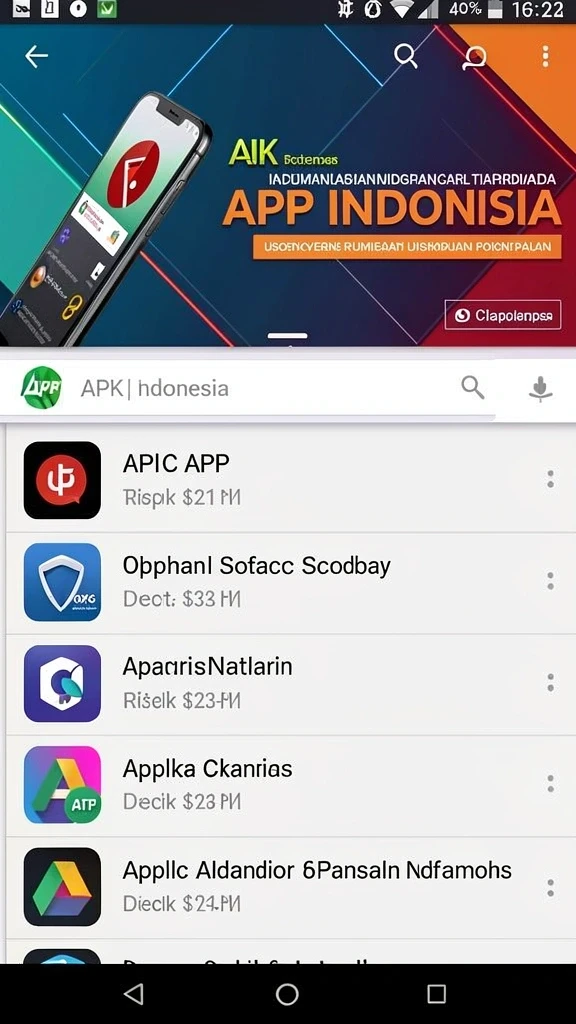
Task: Go to the system home screen
Action: click(x=287, y=994)
